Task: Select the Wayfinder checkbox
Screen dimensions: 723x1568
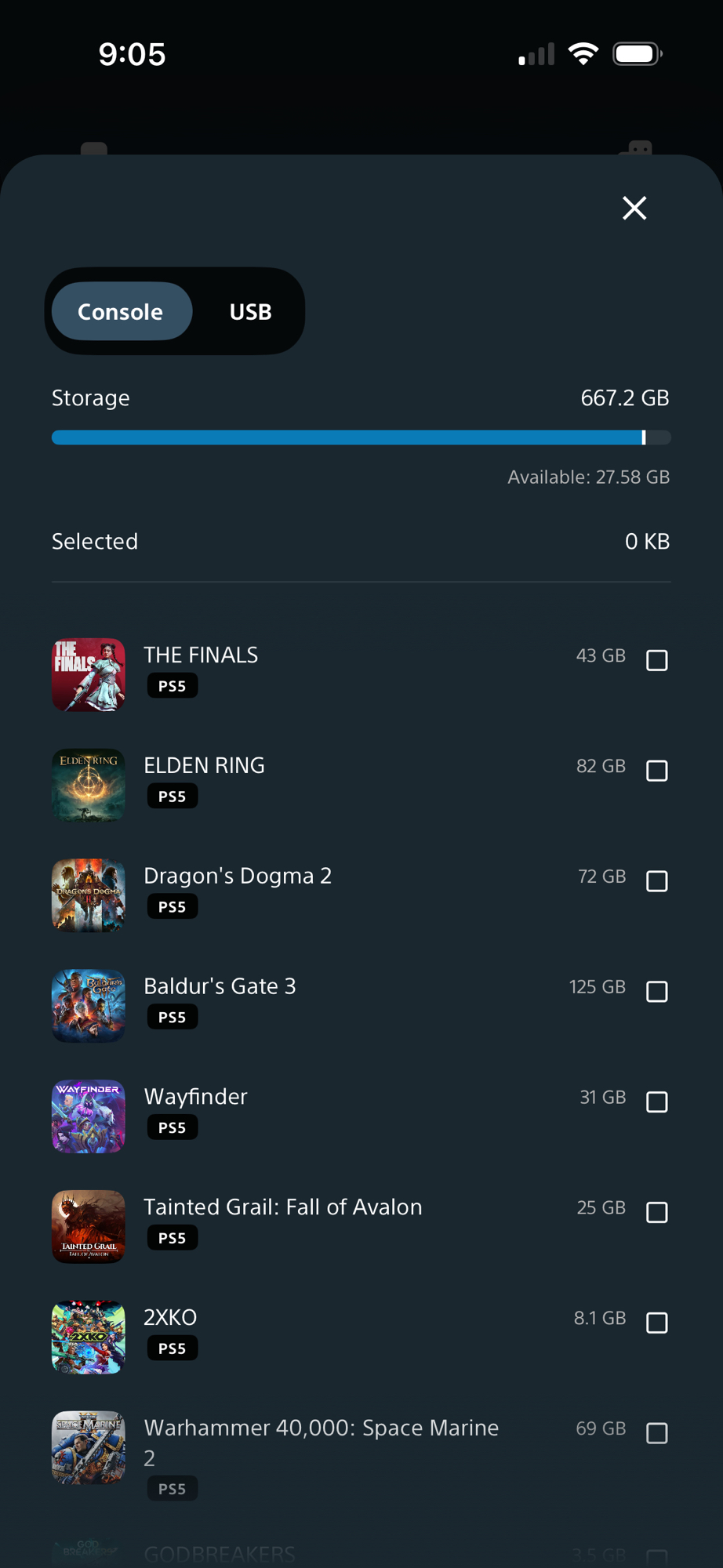Action: pos(656,1102)
